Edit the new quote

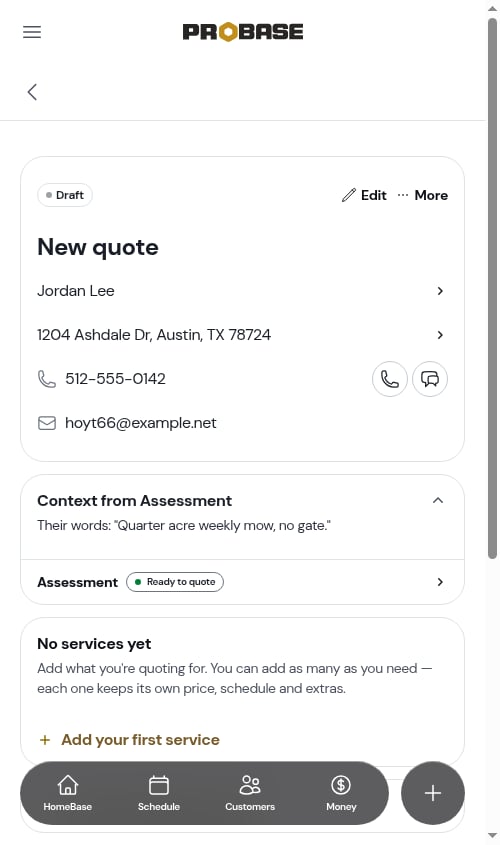[x=364, y=195]
